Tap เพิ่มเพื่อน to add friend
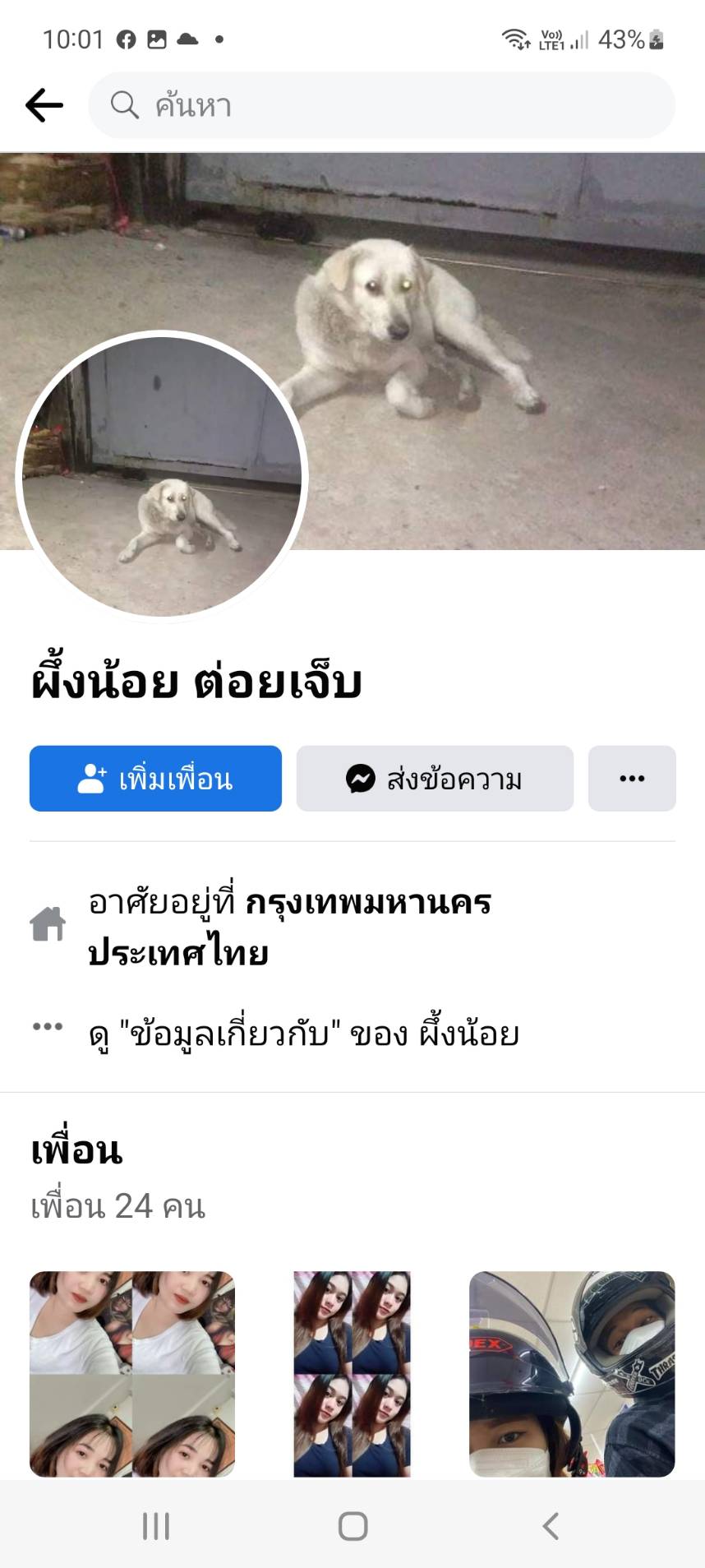The height and width of the screenshot is (1568, 705). 155,779
